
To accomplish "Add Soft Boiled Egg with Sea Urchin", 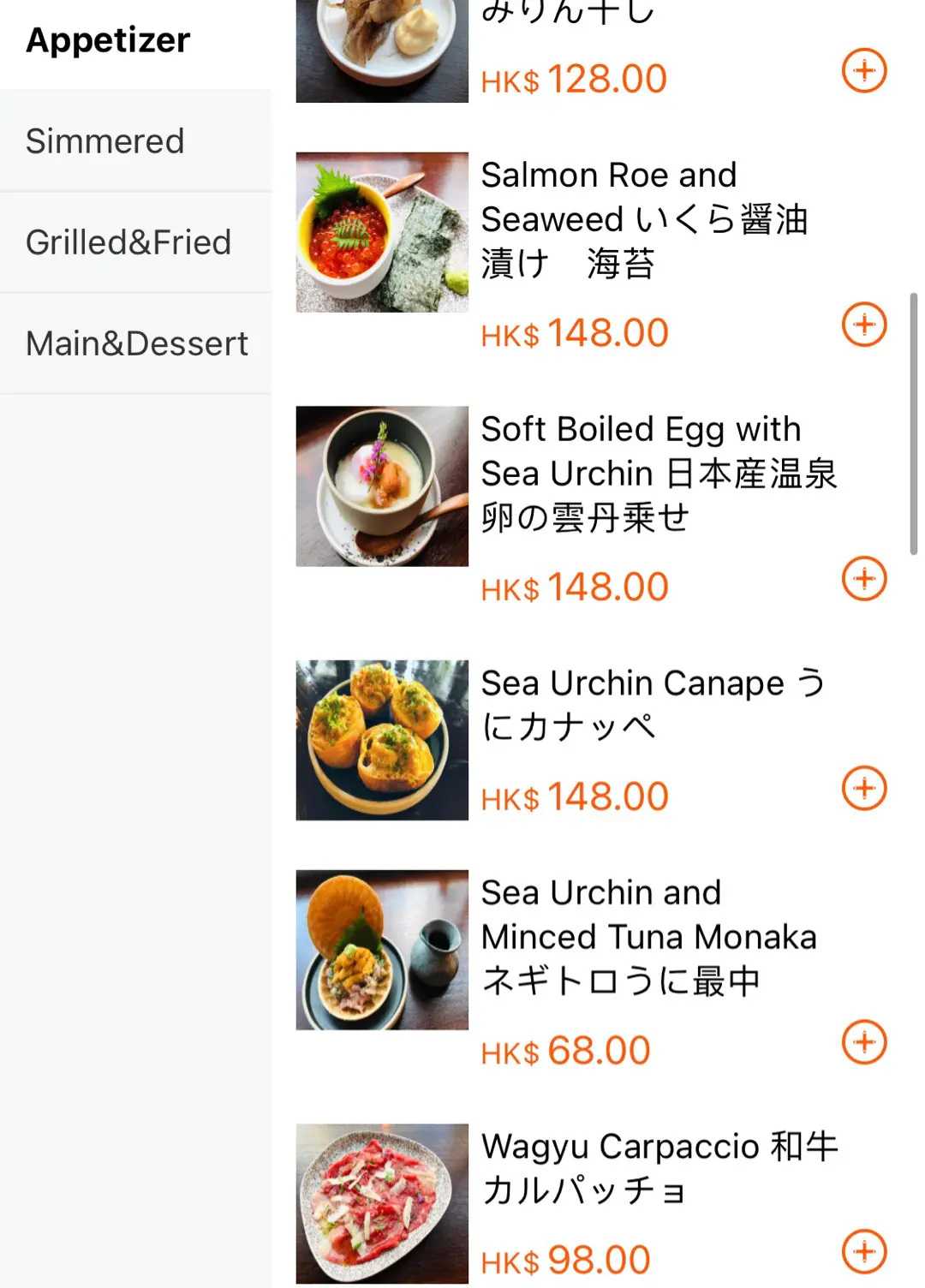I will tap(864, 579).
